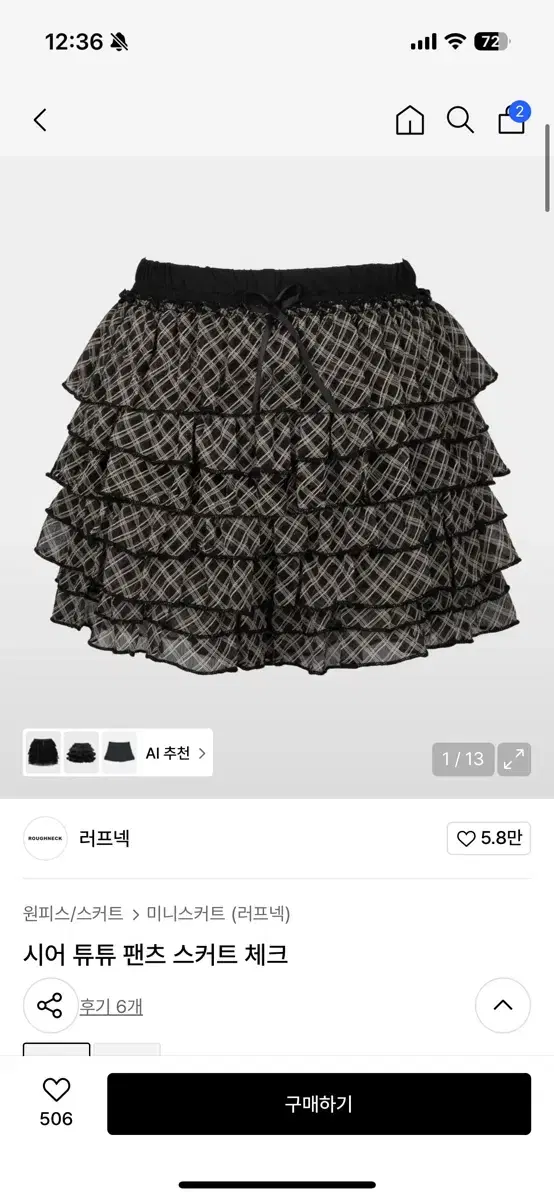Expand the product image to fullscreen
The height and width of the screenshot is (1200, 554).
(514, 759)
